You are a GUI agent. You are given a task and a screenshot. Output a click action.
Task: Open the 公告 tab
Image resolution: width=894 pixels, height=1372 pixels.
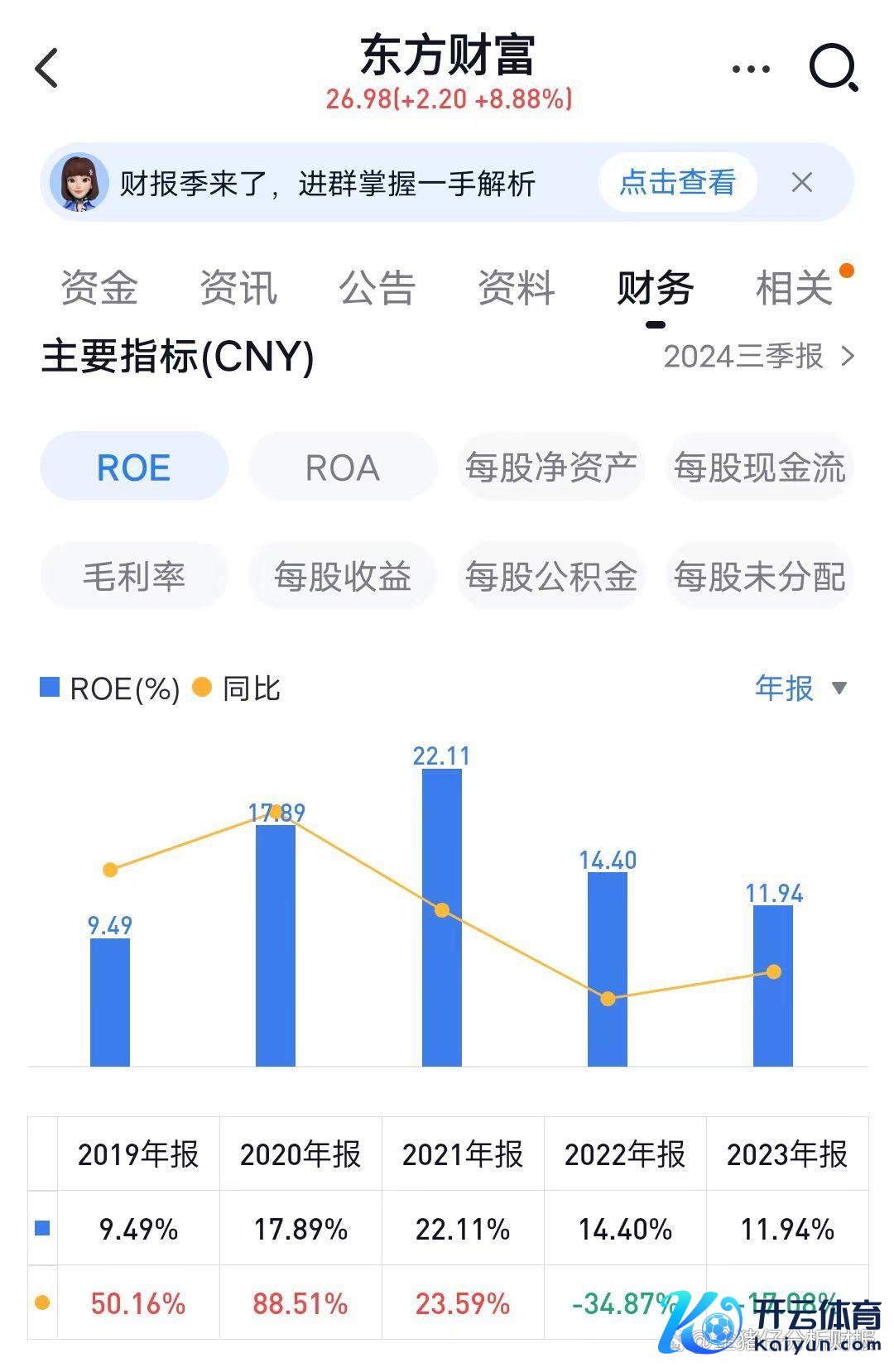[377, 288]
